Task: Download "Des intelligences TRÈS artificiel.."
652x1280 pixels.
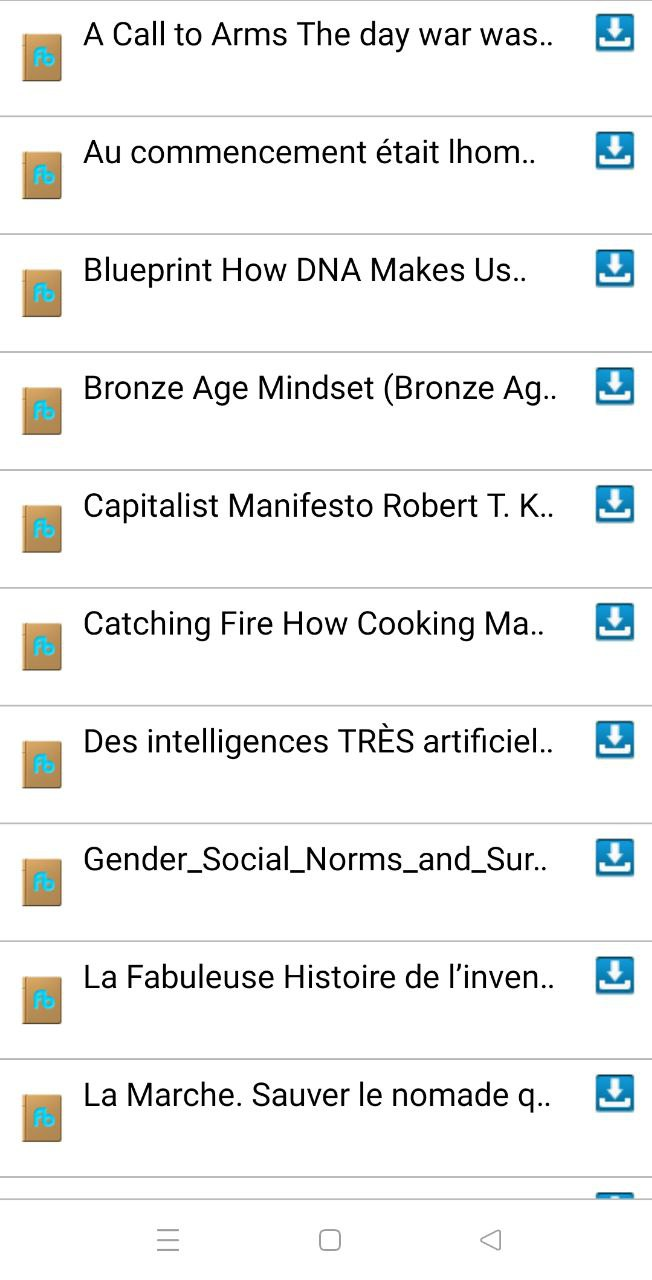Action: tap(614, 741)
